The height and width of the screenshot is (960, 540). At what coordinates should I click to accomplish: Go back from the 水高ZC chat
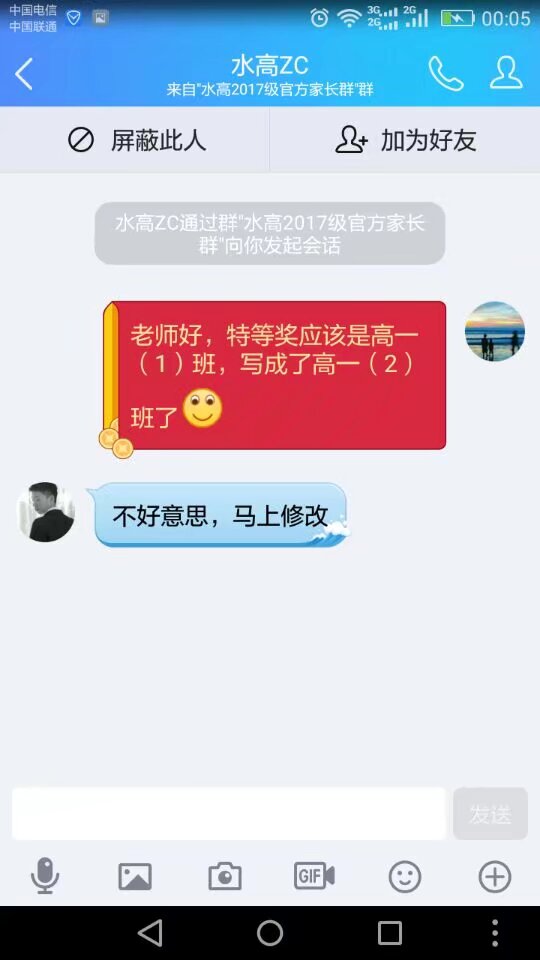(x=24, y=75)
